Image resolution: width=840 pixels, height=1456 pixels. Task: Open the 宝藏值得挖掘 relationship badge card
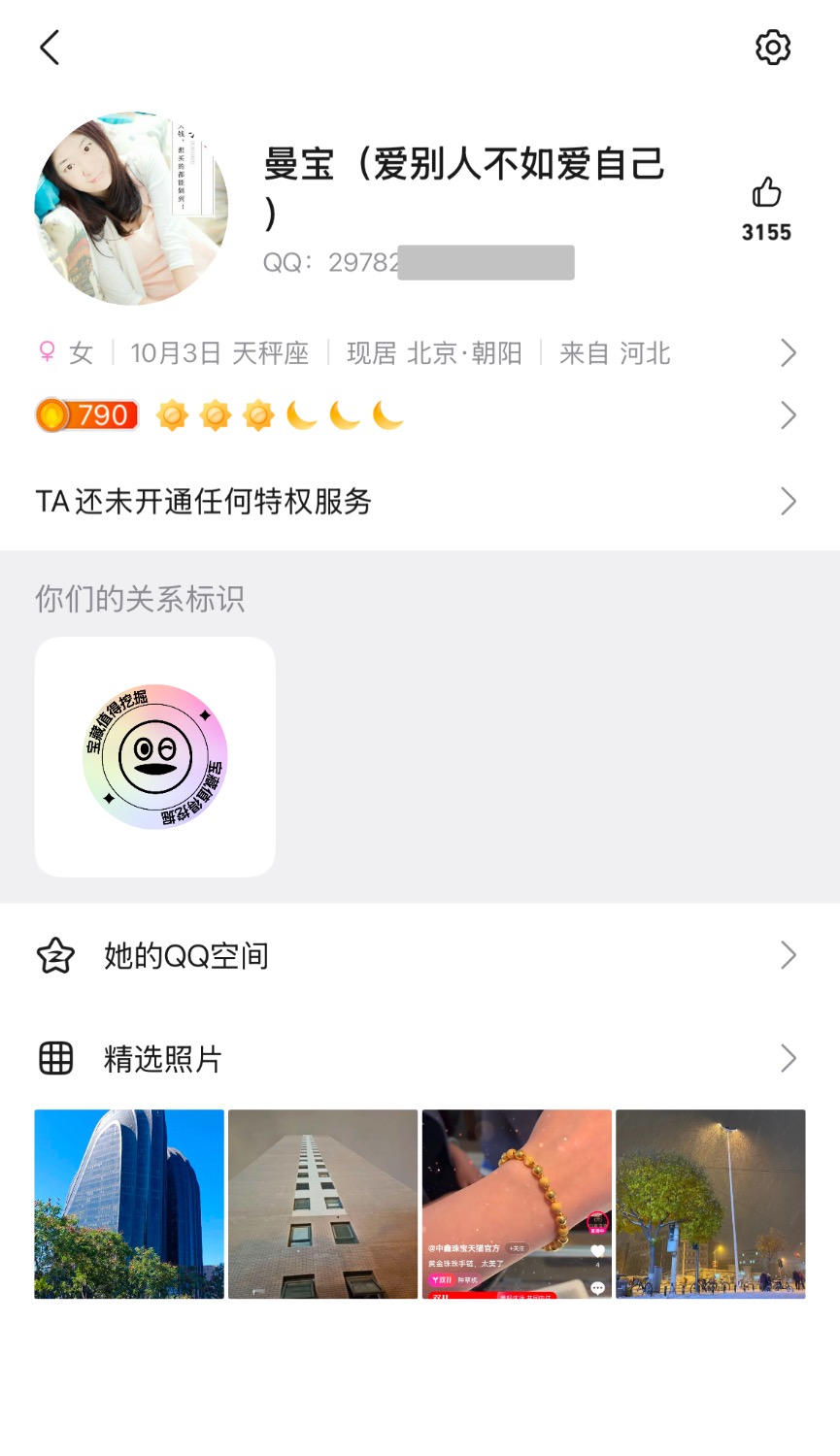(x=155, y=757)
